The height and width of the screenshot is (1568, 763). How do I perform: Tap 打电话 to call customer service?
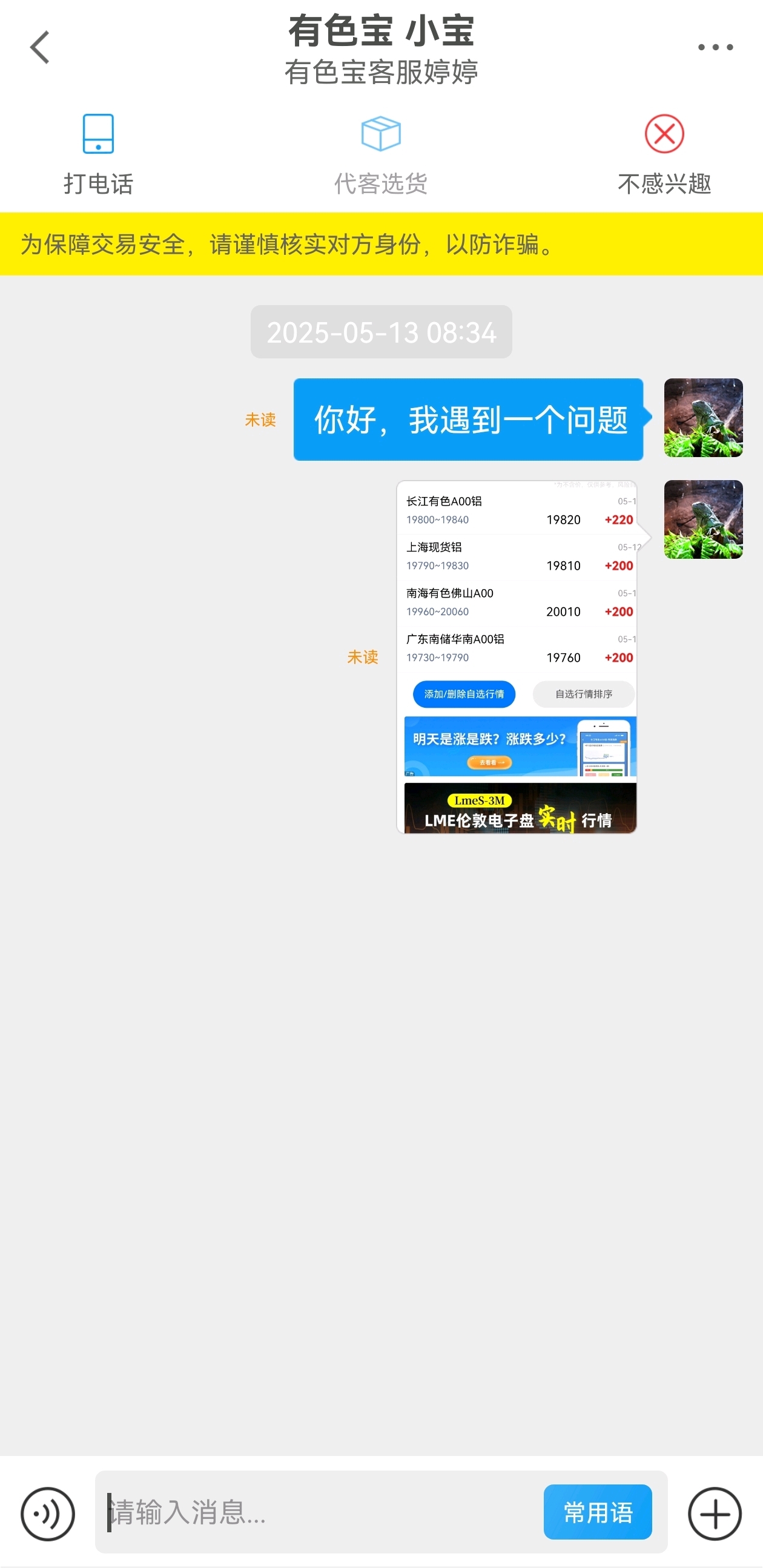(x=98, y=154)
